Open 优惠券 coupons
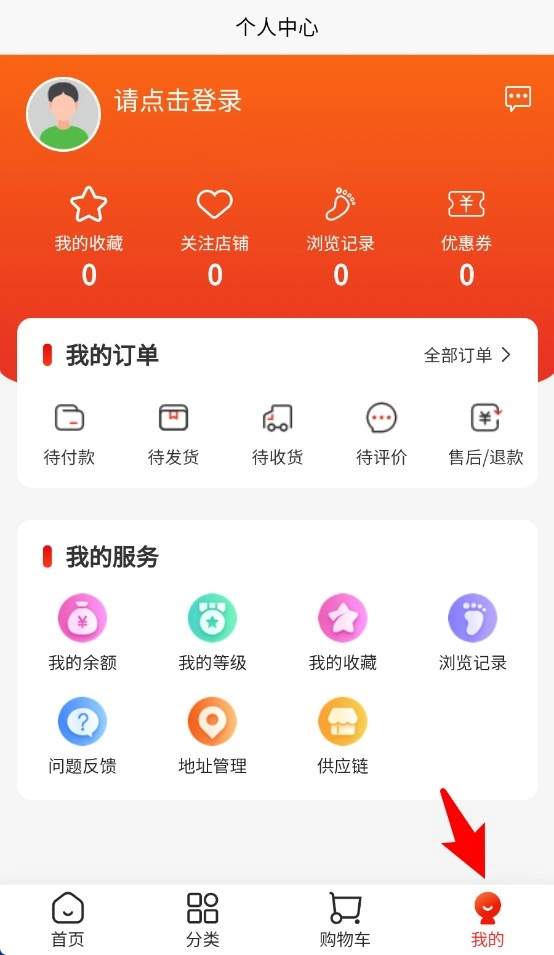The image size is (554, 955). coord(466,238)
